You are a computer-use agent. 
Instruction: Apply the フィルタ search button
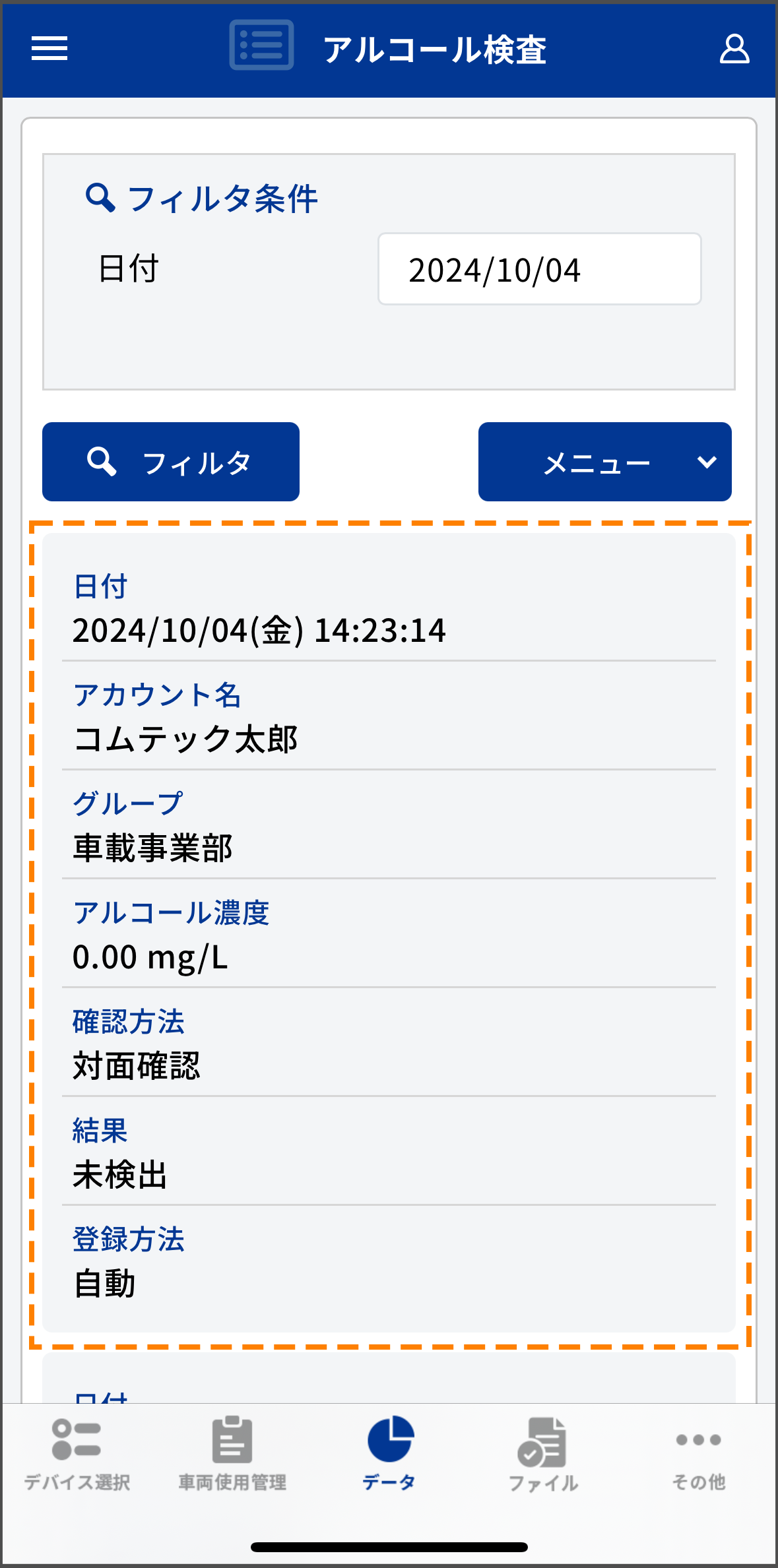click(171, 462)
